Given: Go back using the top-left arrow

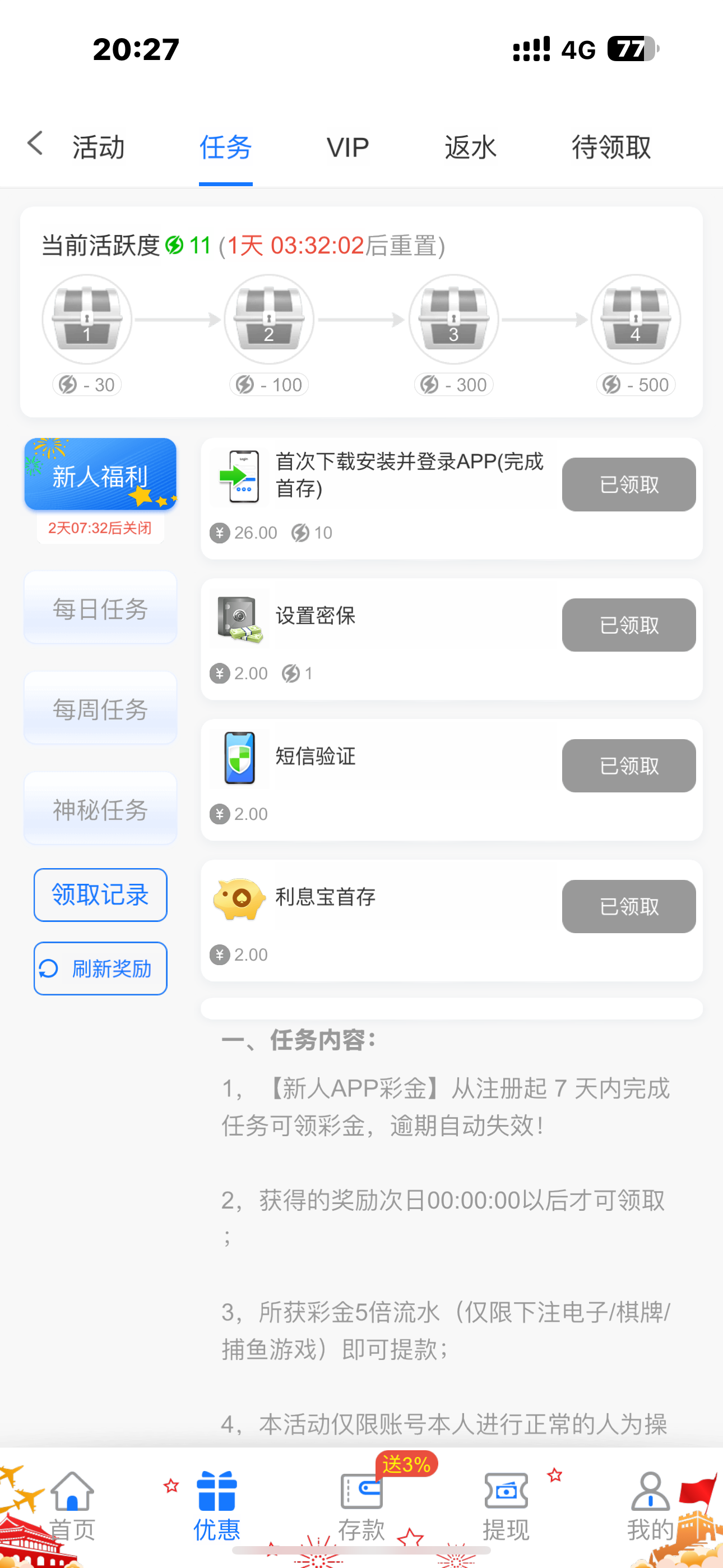Looking at the screenshot, I should (35, 144).
